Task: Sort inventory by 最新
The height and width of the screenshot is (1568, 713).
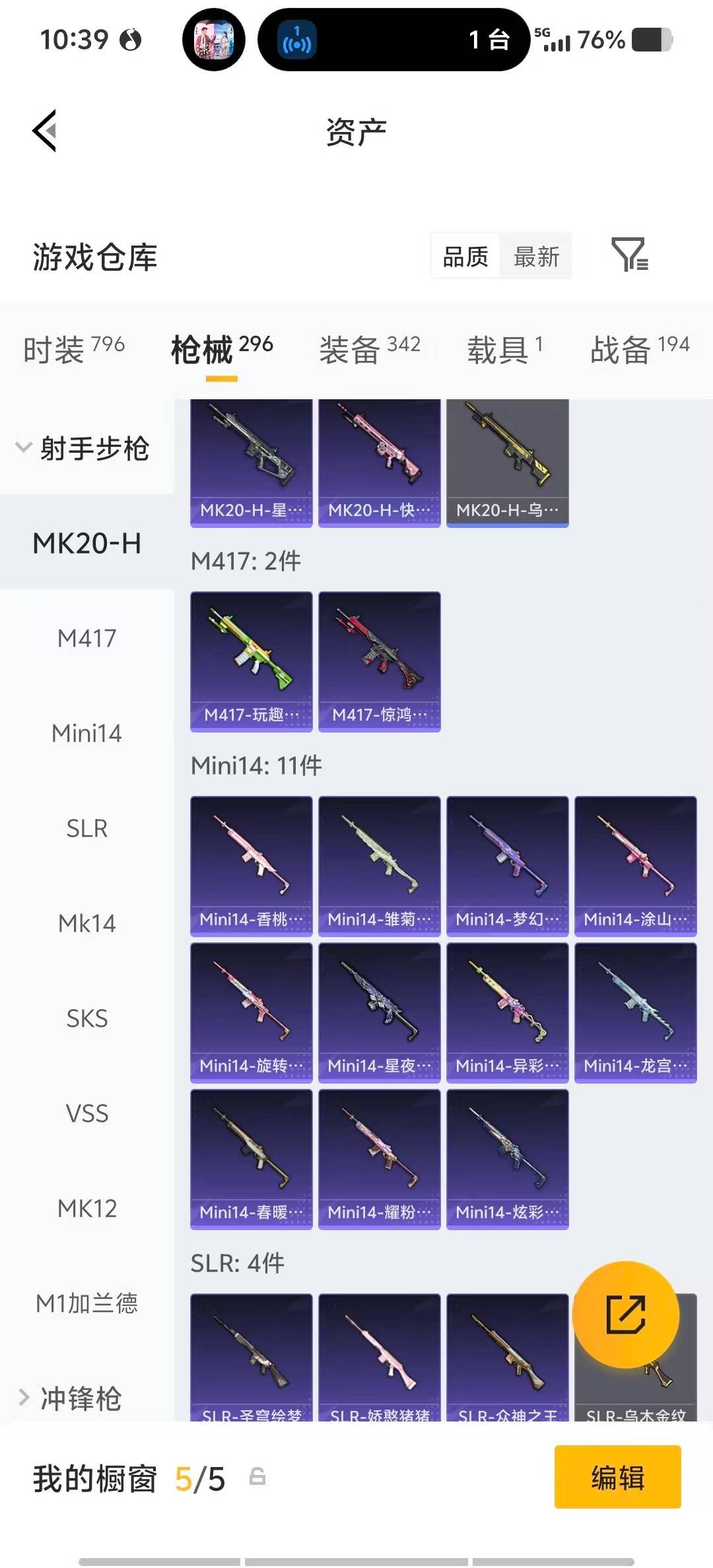Action: (x=536, y=257)
